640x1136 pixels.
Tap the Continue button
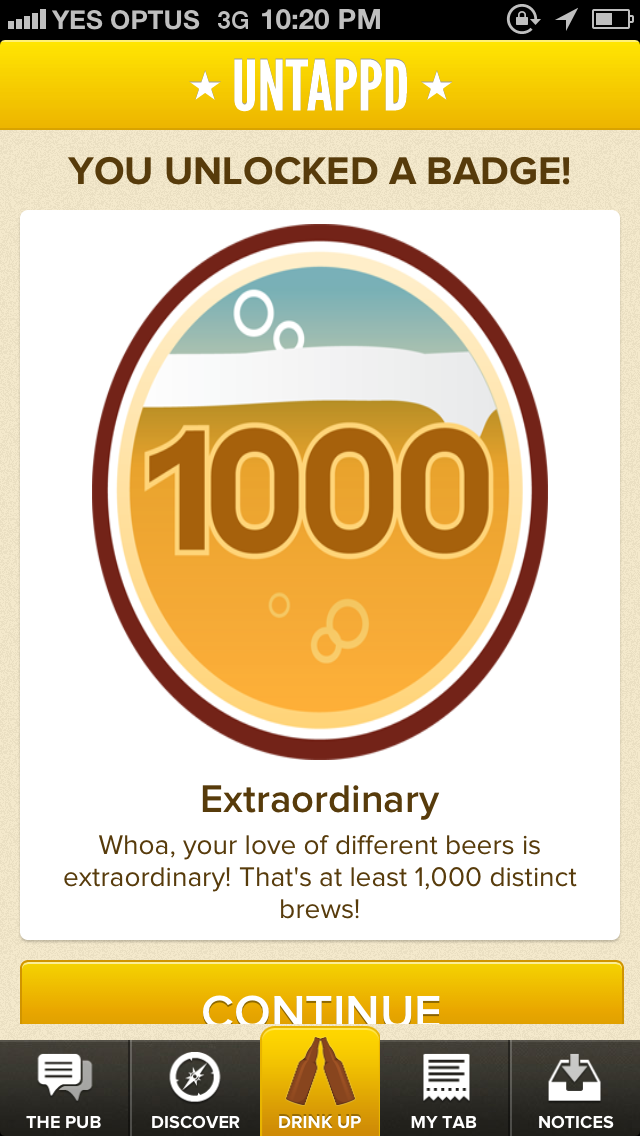tap(321, 996)
